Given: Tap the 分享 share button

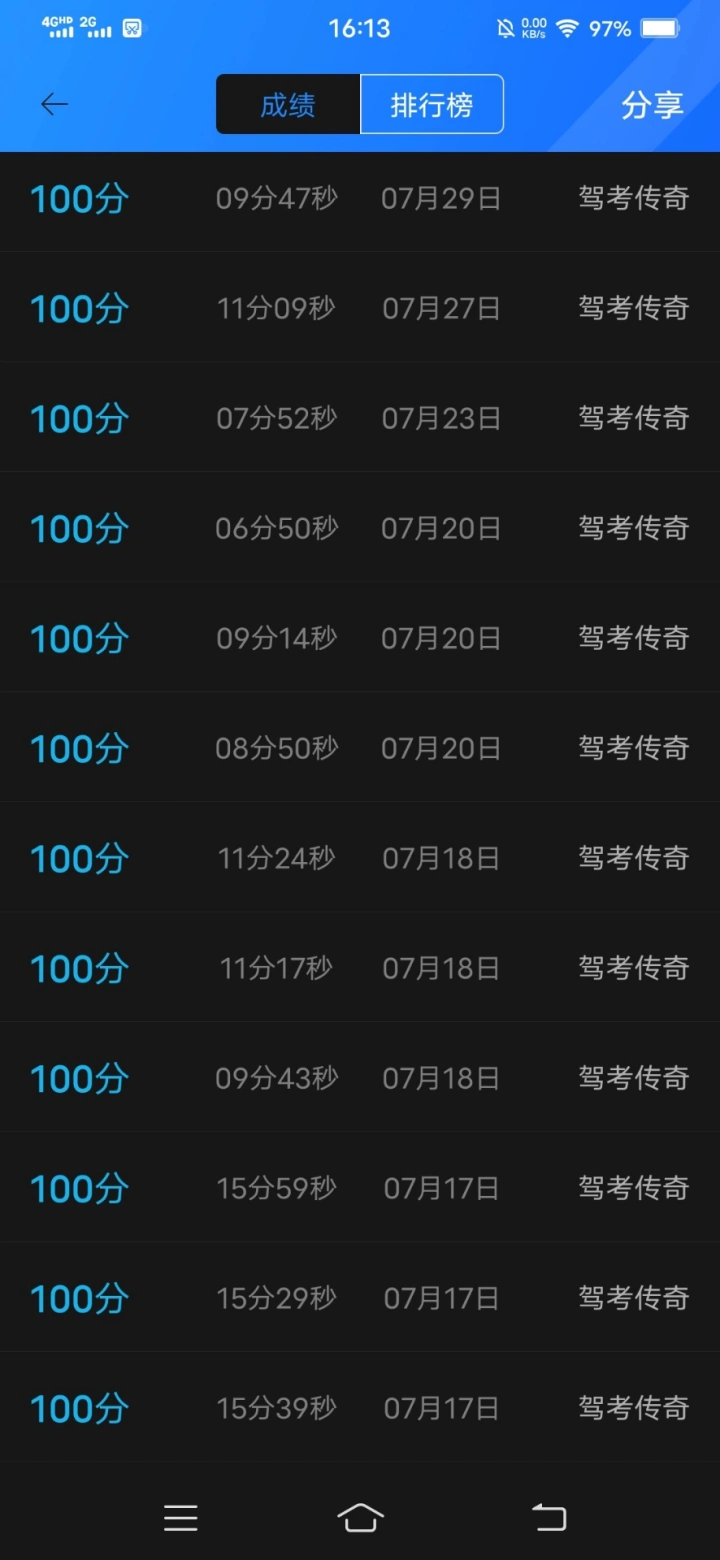Looking at the screenshot, I should tap(652, 105).
